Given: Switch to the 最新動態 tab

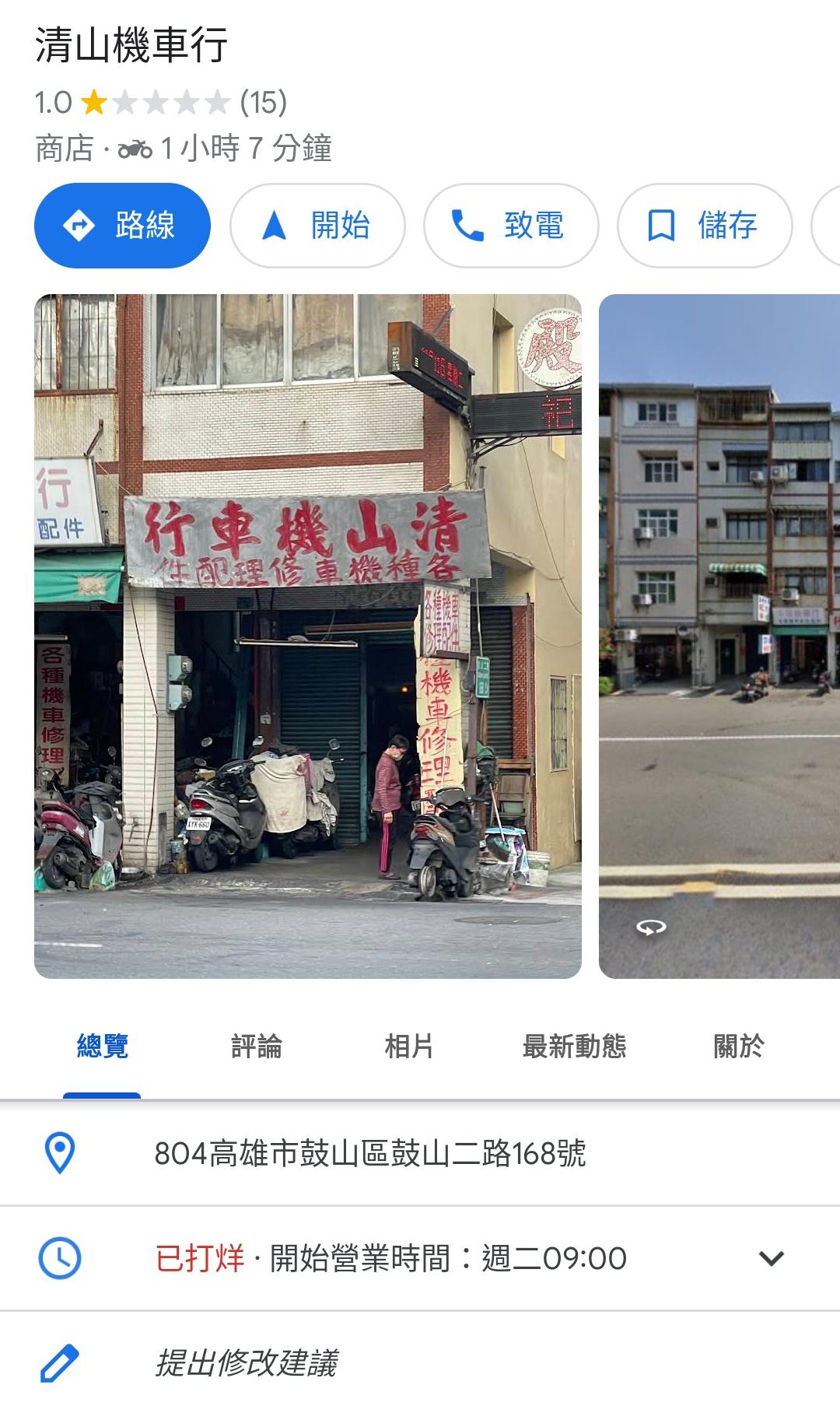Looking at the screenshot, I should coord(574,1046).
